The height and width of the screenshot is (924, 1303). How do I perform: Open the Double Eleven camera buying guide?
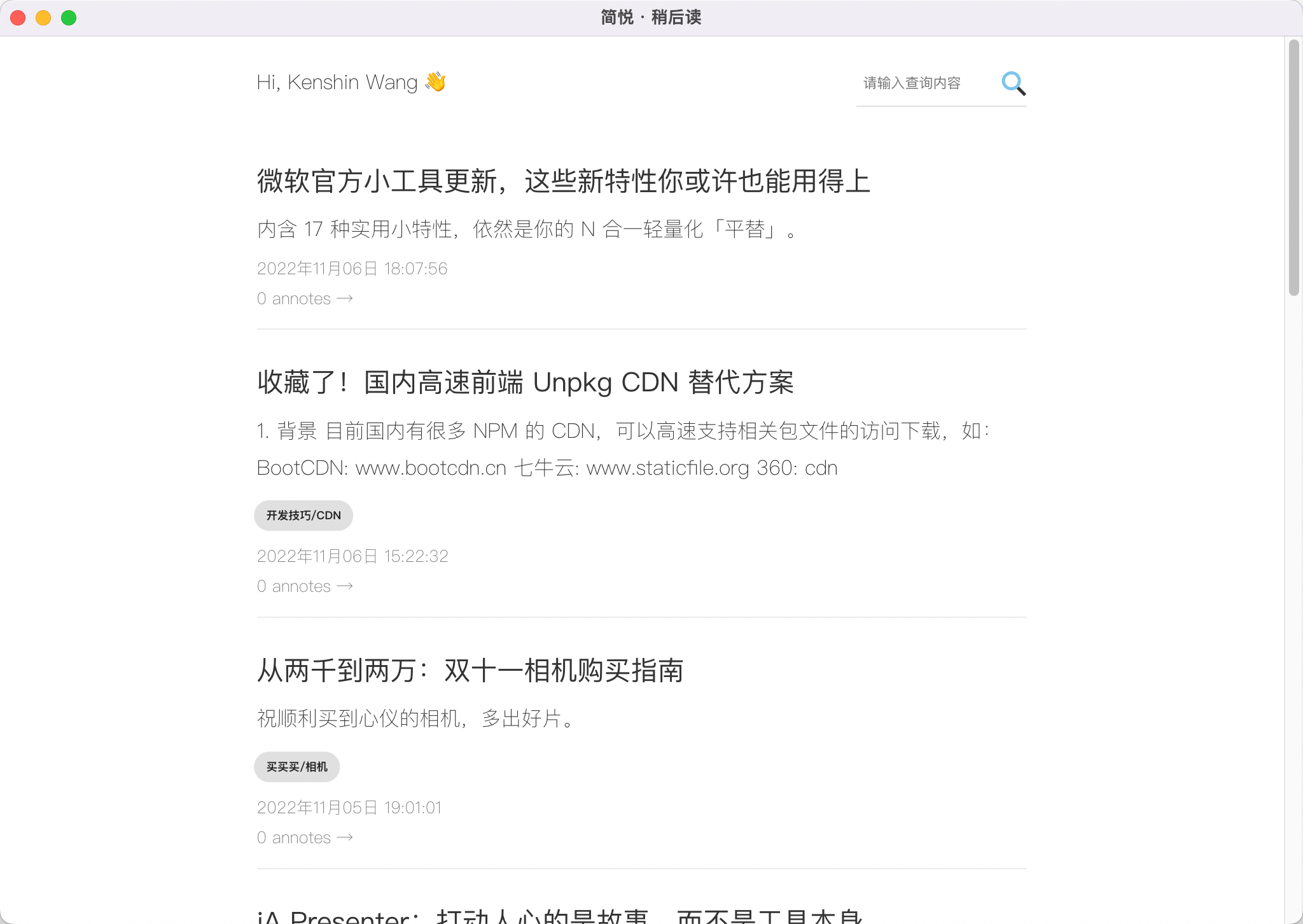tap(470, 671)
